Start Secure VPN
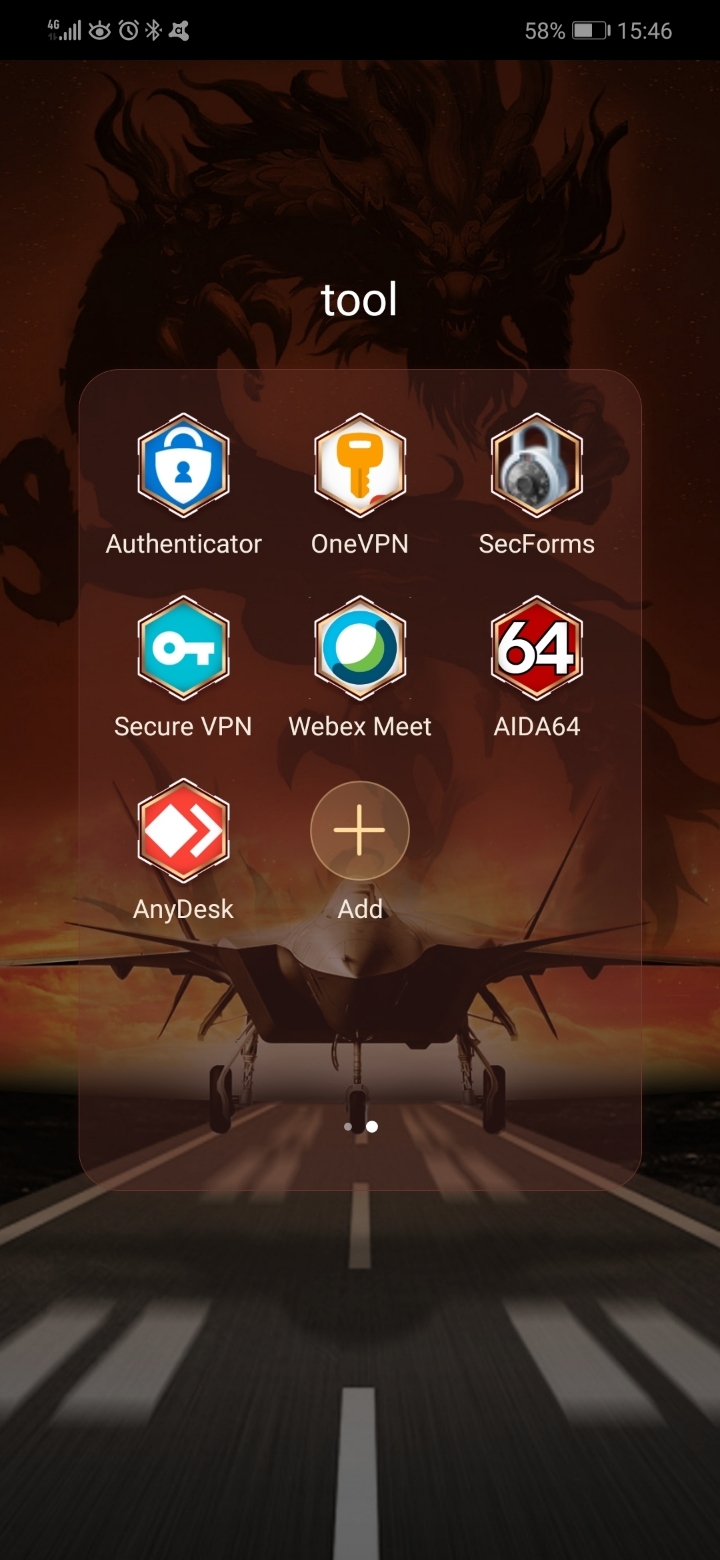Image resolution: width=720 pixels, height=1560 pixels. pyautogui.click(x=183, y=649)
